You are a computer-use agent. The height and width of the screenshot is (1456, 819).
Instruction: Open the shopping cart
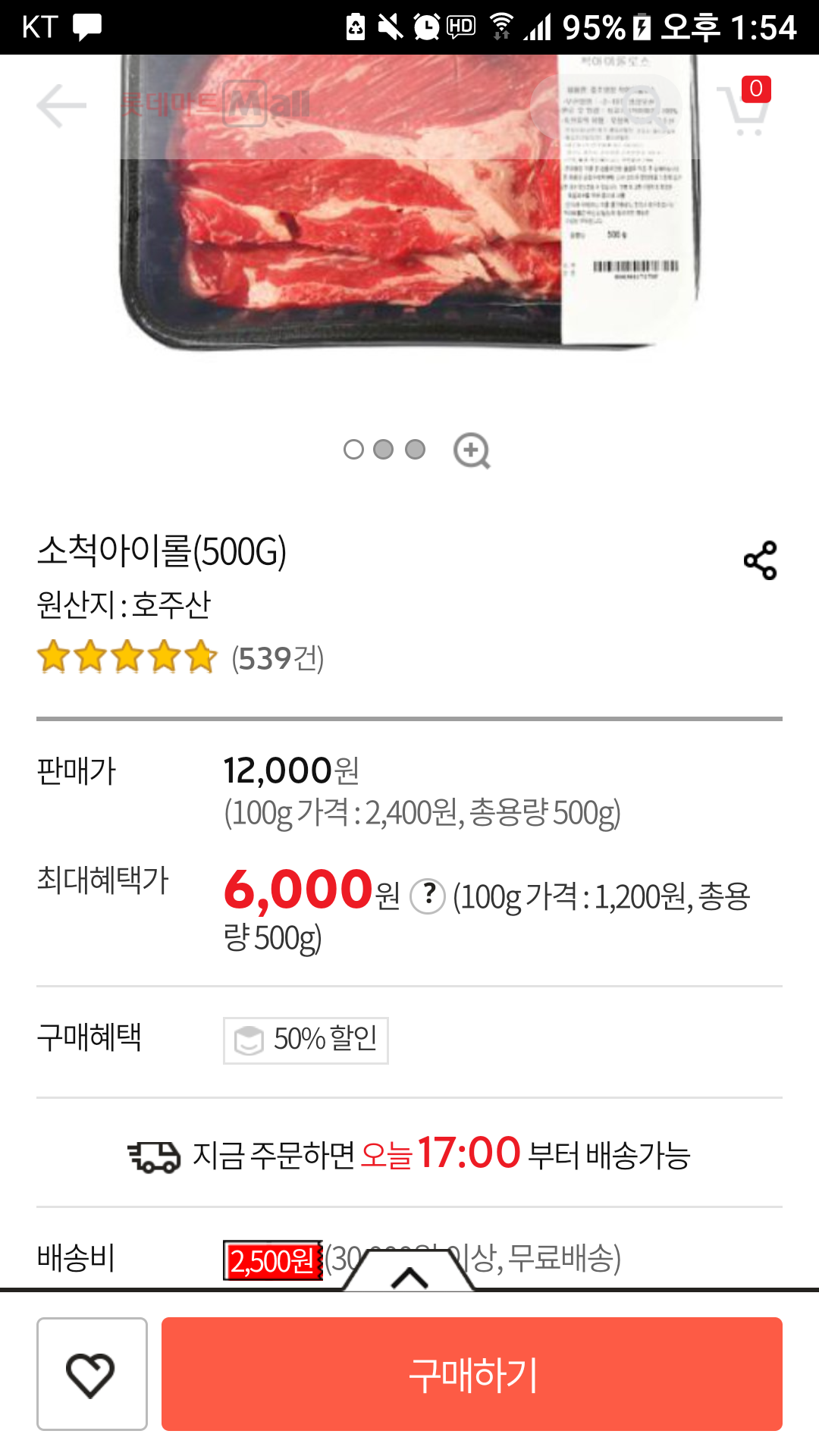[745, 110]
